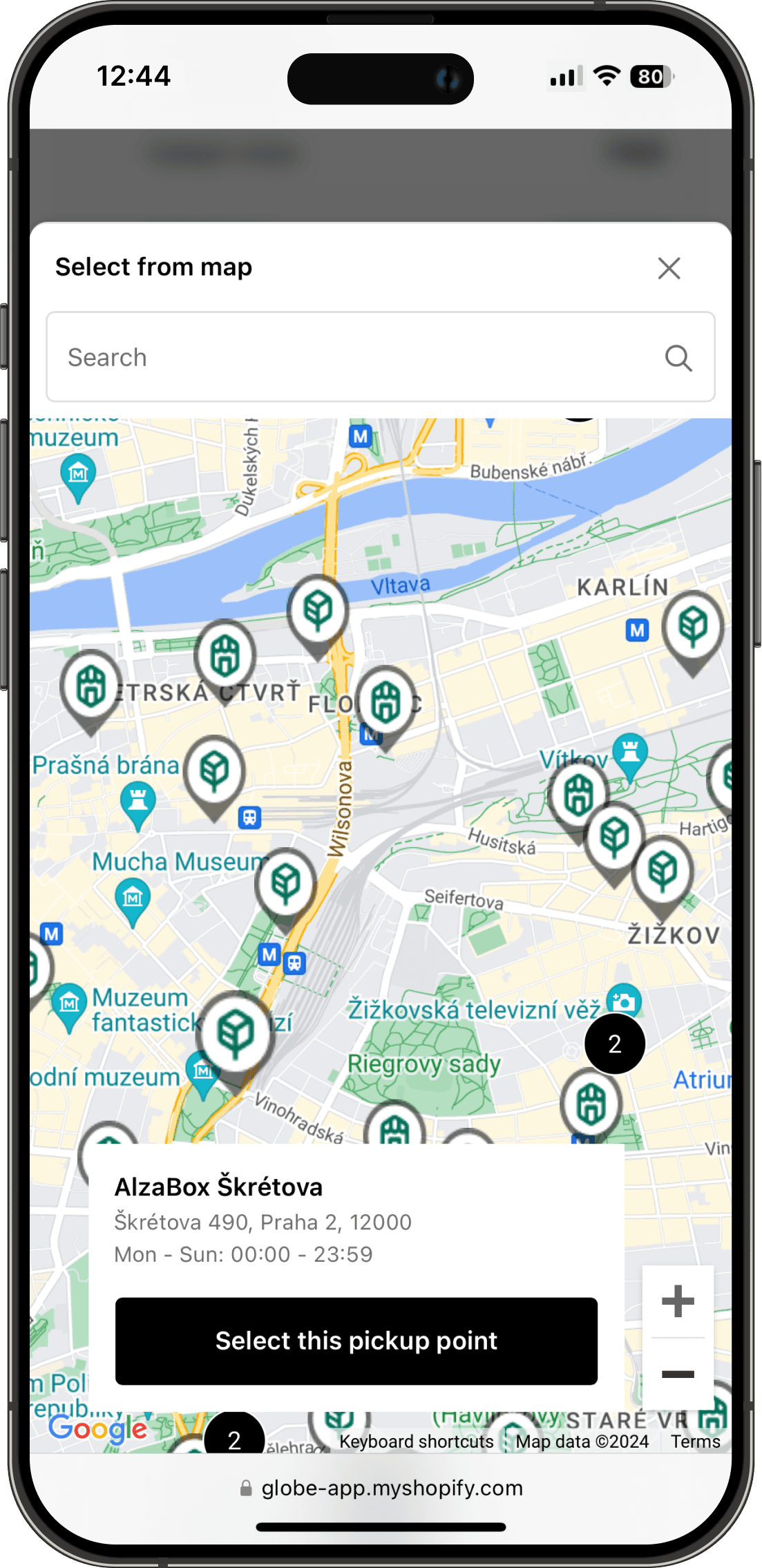This screenshot has height=1568, width=762.
Task: Close the Select from map dialog
Action: coord(669,268)
